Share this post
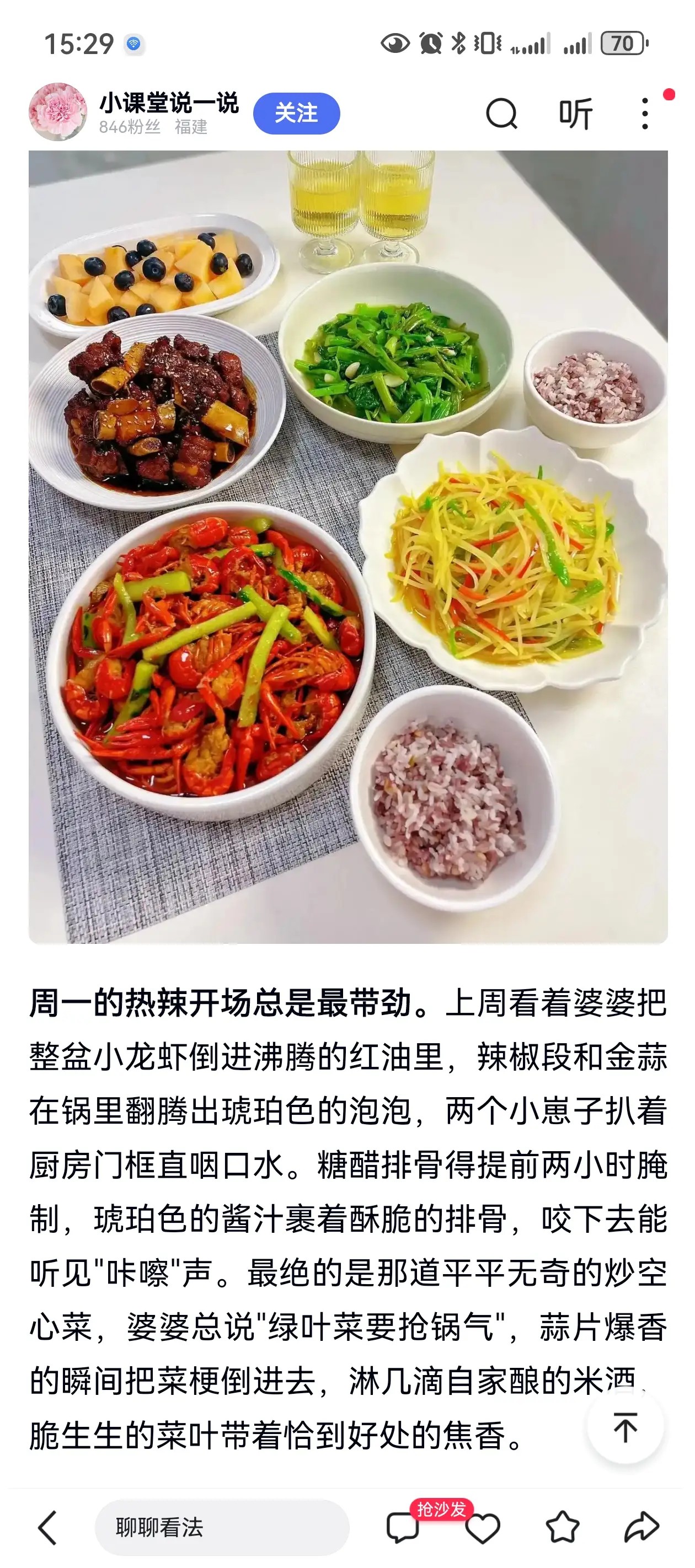Image resolution: width=695 pixels, height=1568 pixels. pos(641,1528)
